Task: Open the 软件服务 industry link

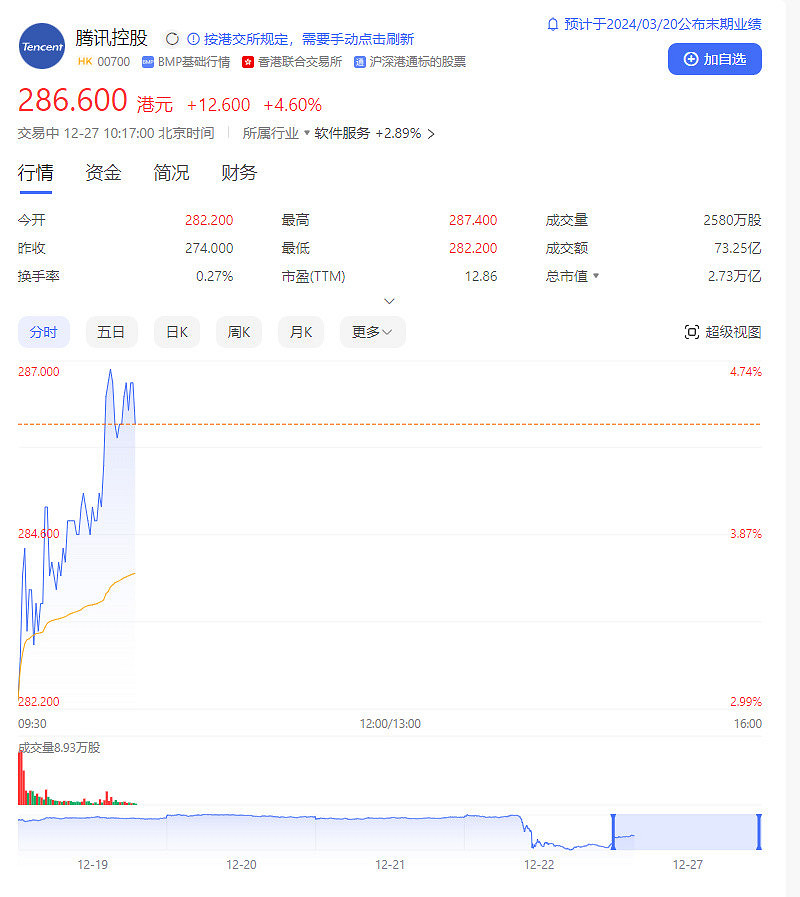Action: click(x=340, y=132)
